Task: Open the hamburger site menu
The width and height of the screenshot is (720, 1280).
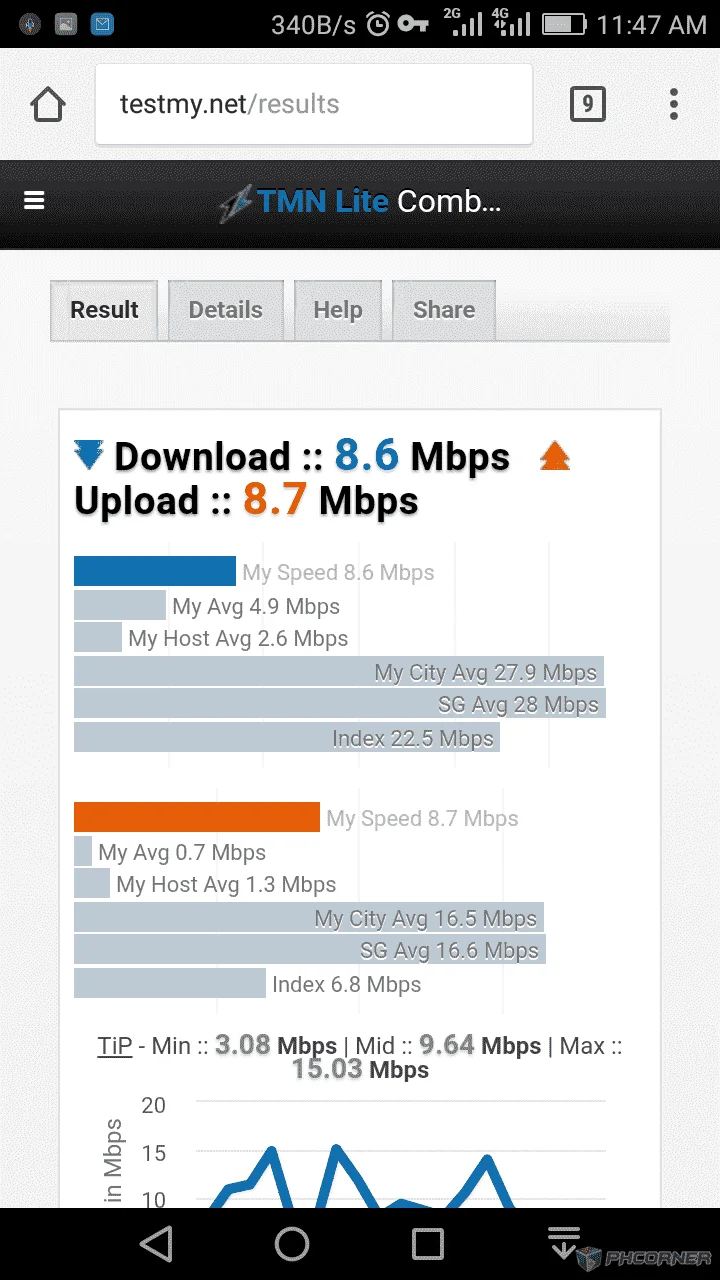Action: pos(35,201)
